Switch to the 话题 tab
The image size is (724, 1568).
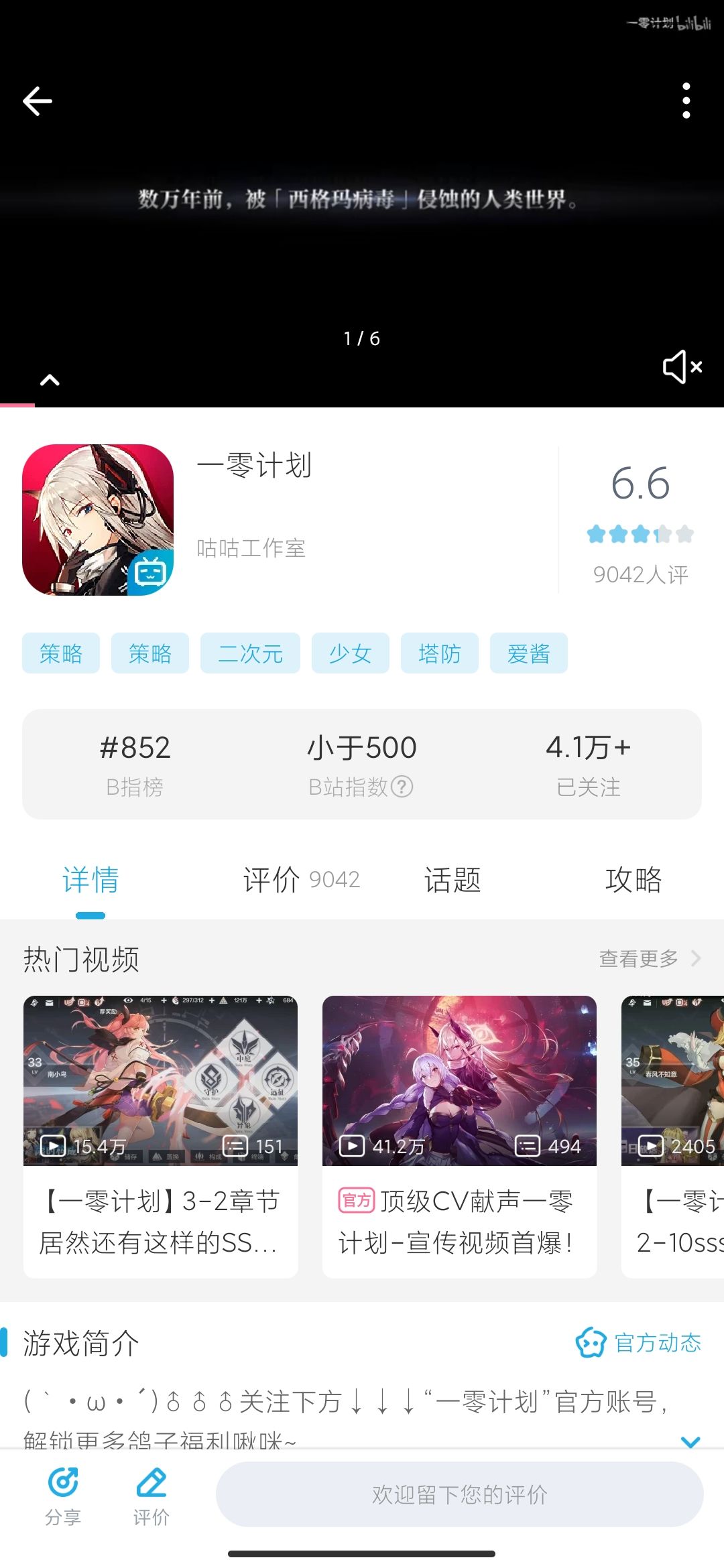coord(452,880)
